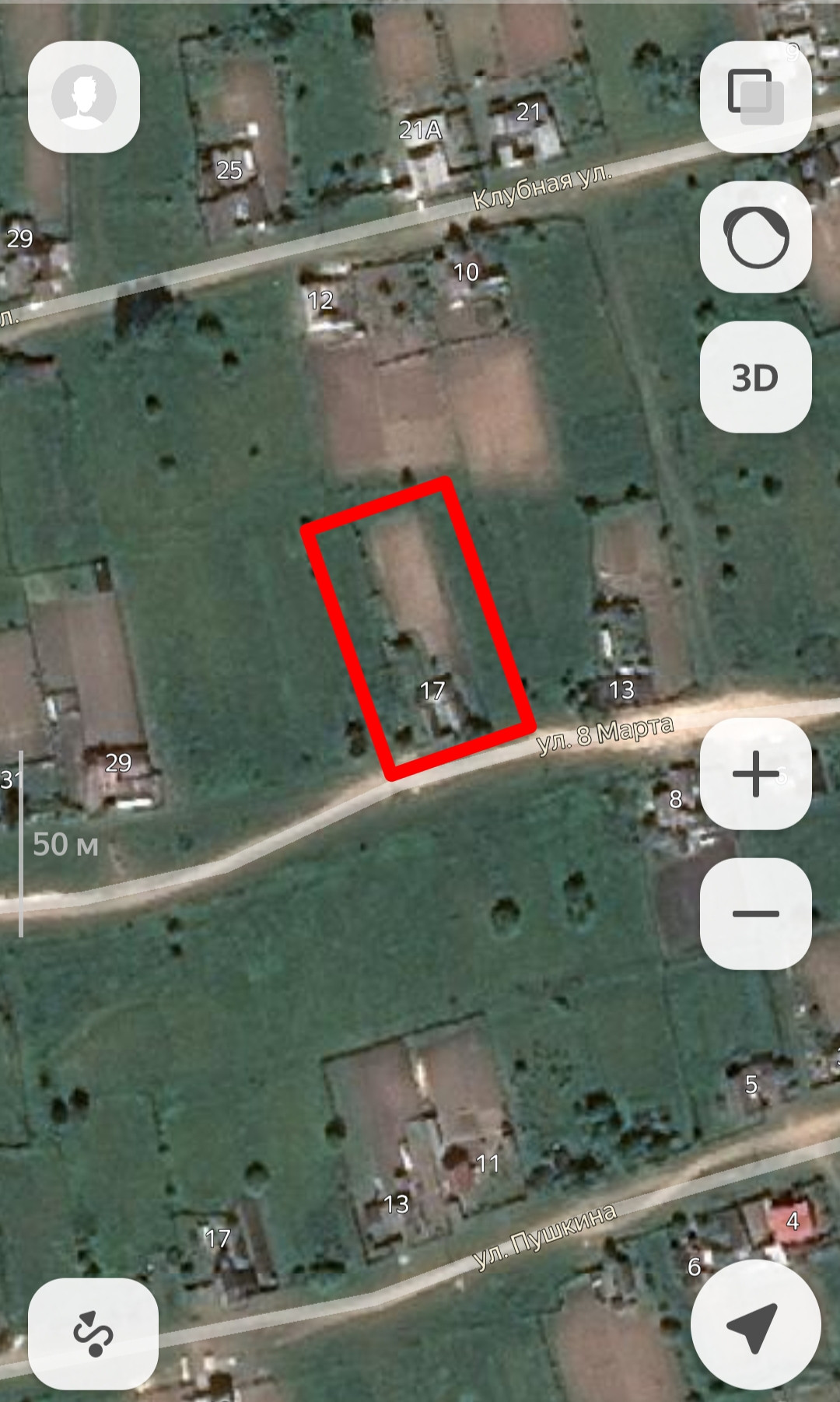The image size is (840, 1402).
Task: Tap the Alice voice assistant button
Action: (755, 237)
